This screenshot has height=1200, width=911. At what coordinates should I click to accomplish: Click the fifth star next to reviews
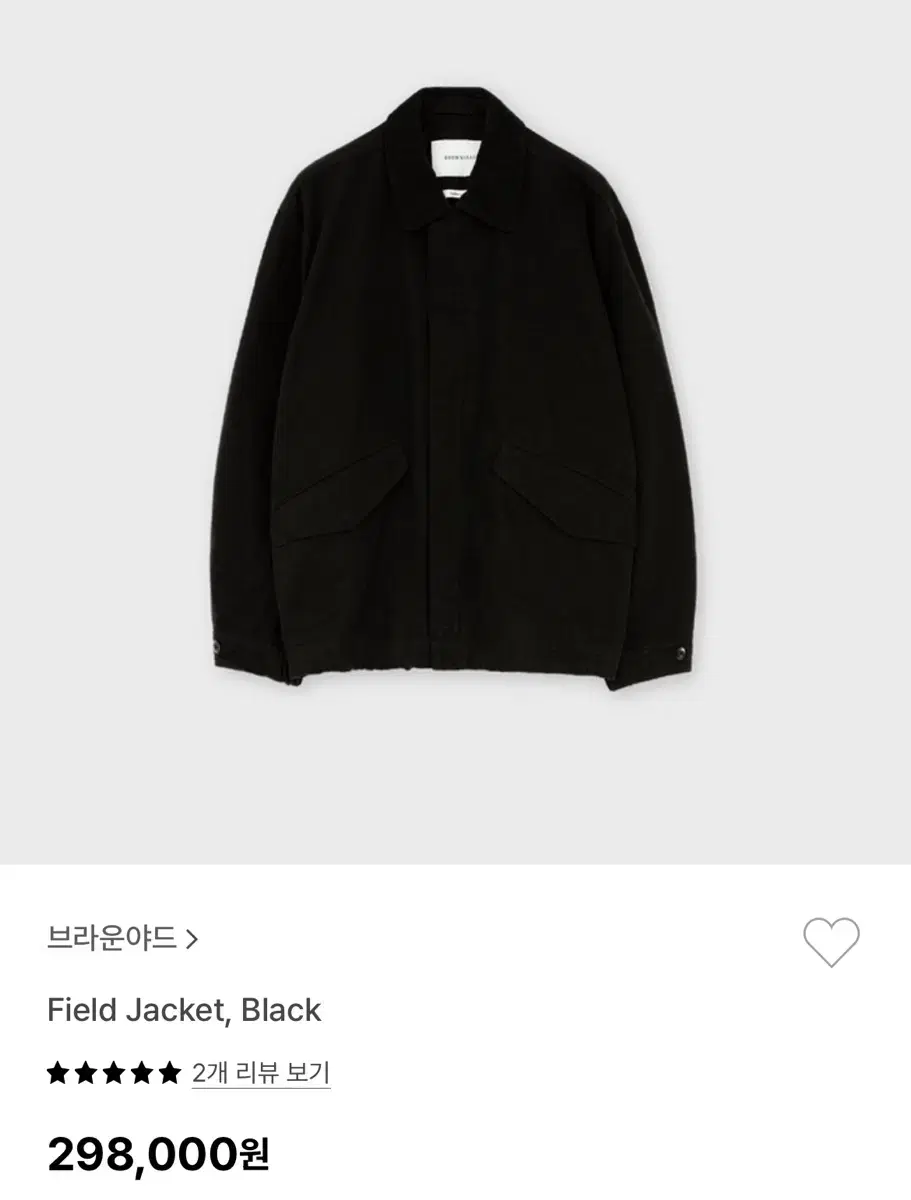[171, 1072]
